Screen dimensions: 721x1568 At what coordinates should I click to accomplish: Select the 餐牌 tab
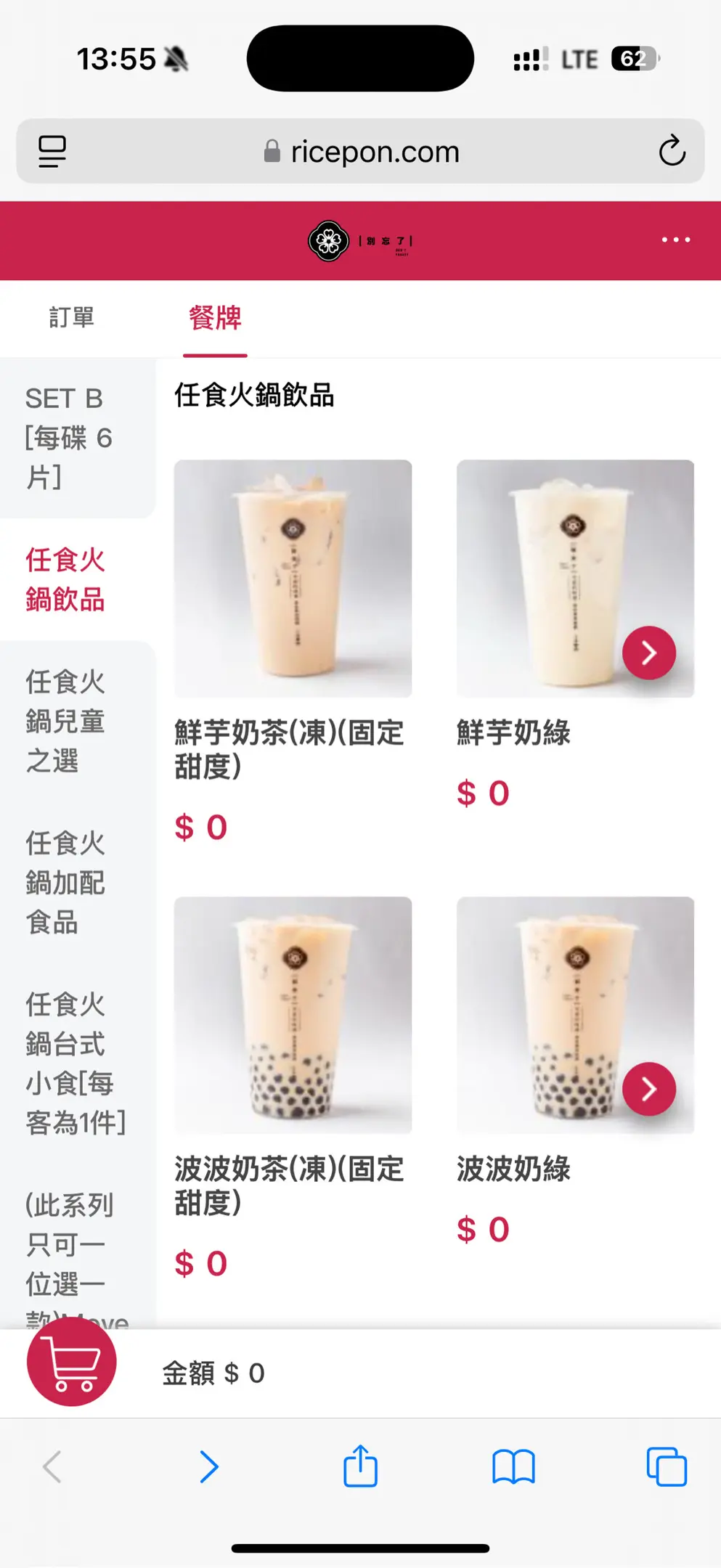pyautogui.click(x=215, y=318)
